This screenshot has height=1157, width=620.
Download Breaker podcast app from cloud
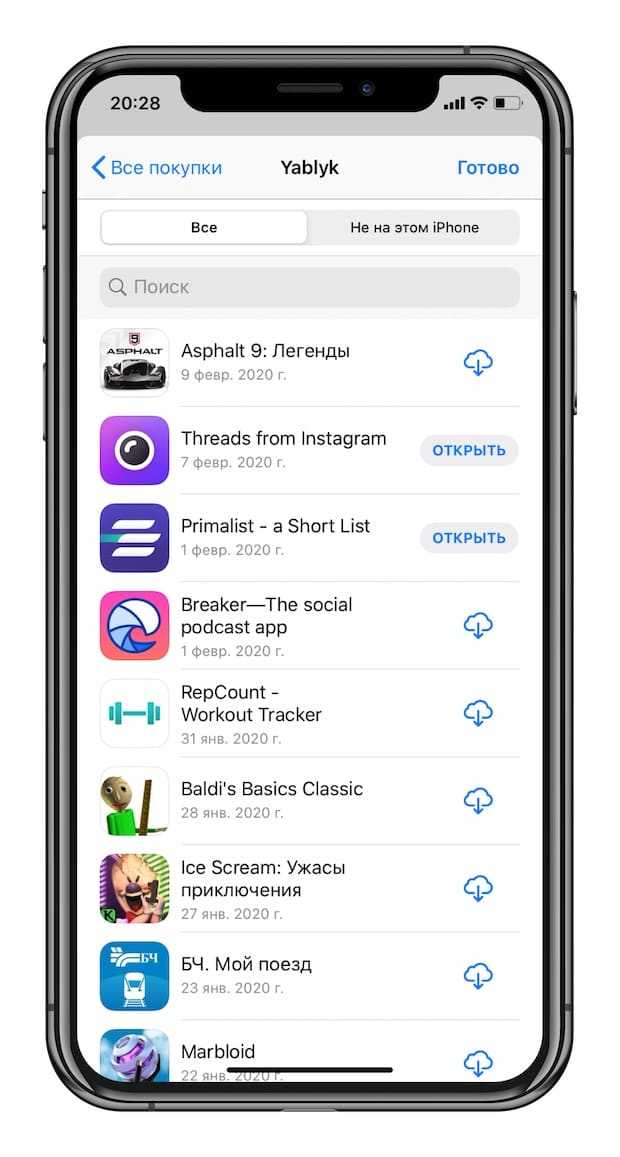(478, 626)
